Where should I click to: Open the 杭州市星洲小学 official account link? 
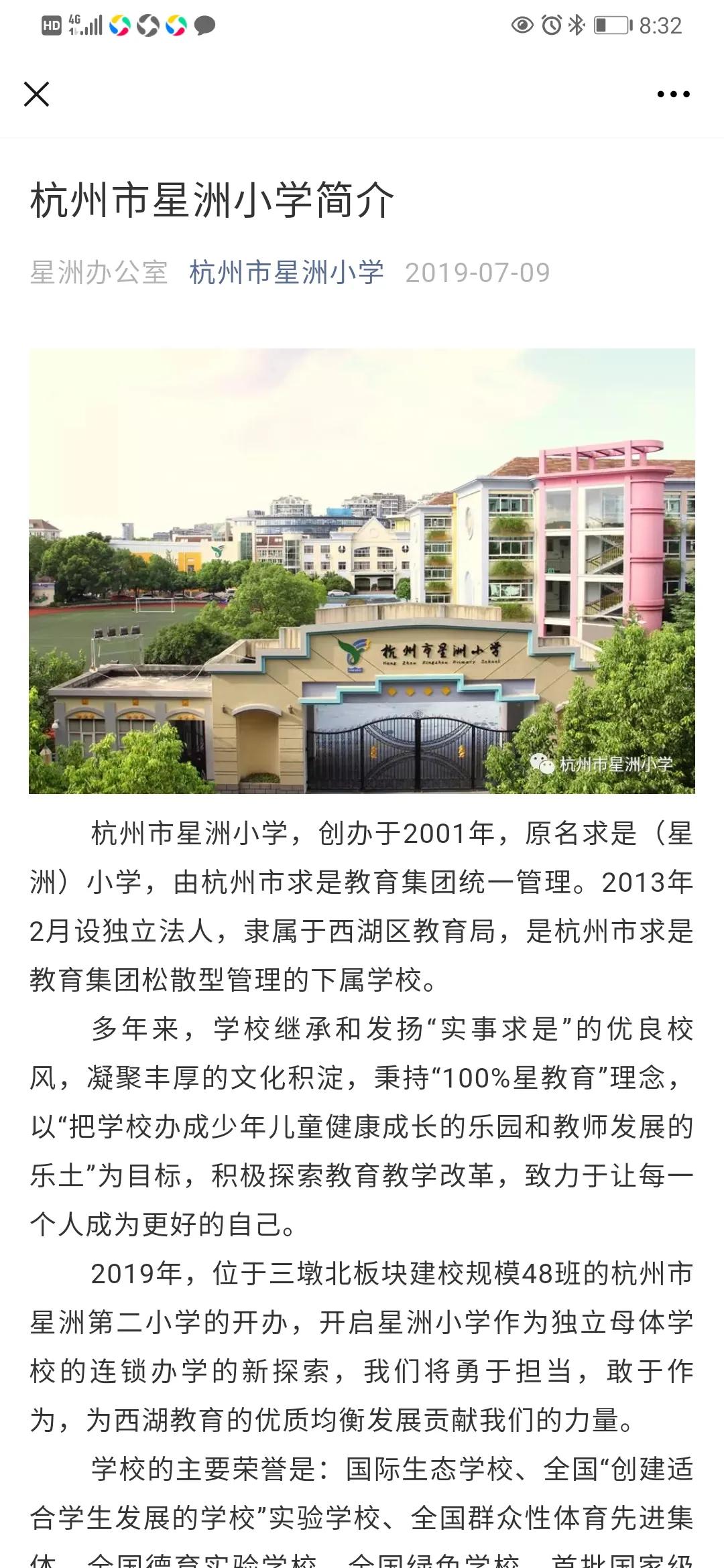pyautogui.click(x=287, y=272)
